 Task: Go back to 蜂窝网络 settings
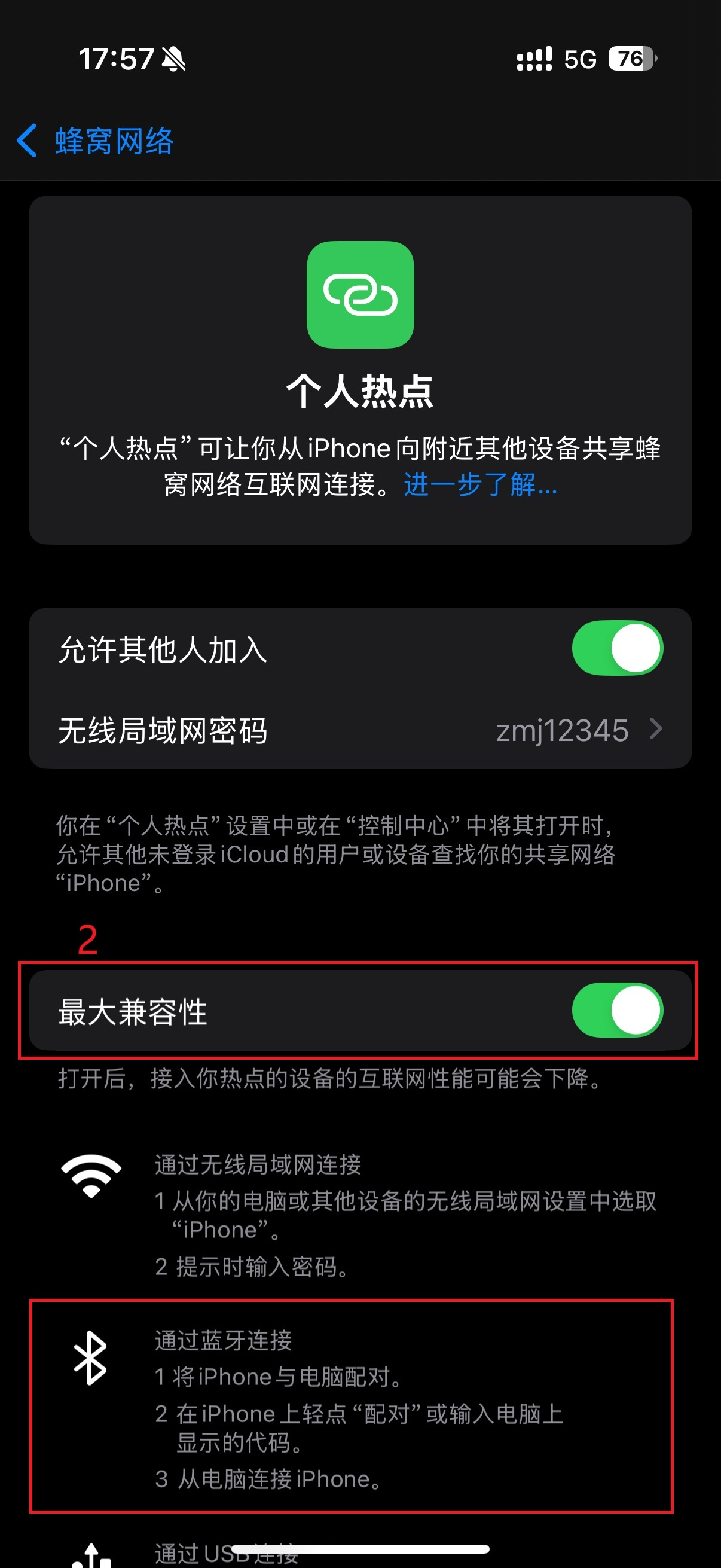(x=96, y=141)
